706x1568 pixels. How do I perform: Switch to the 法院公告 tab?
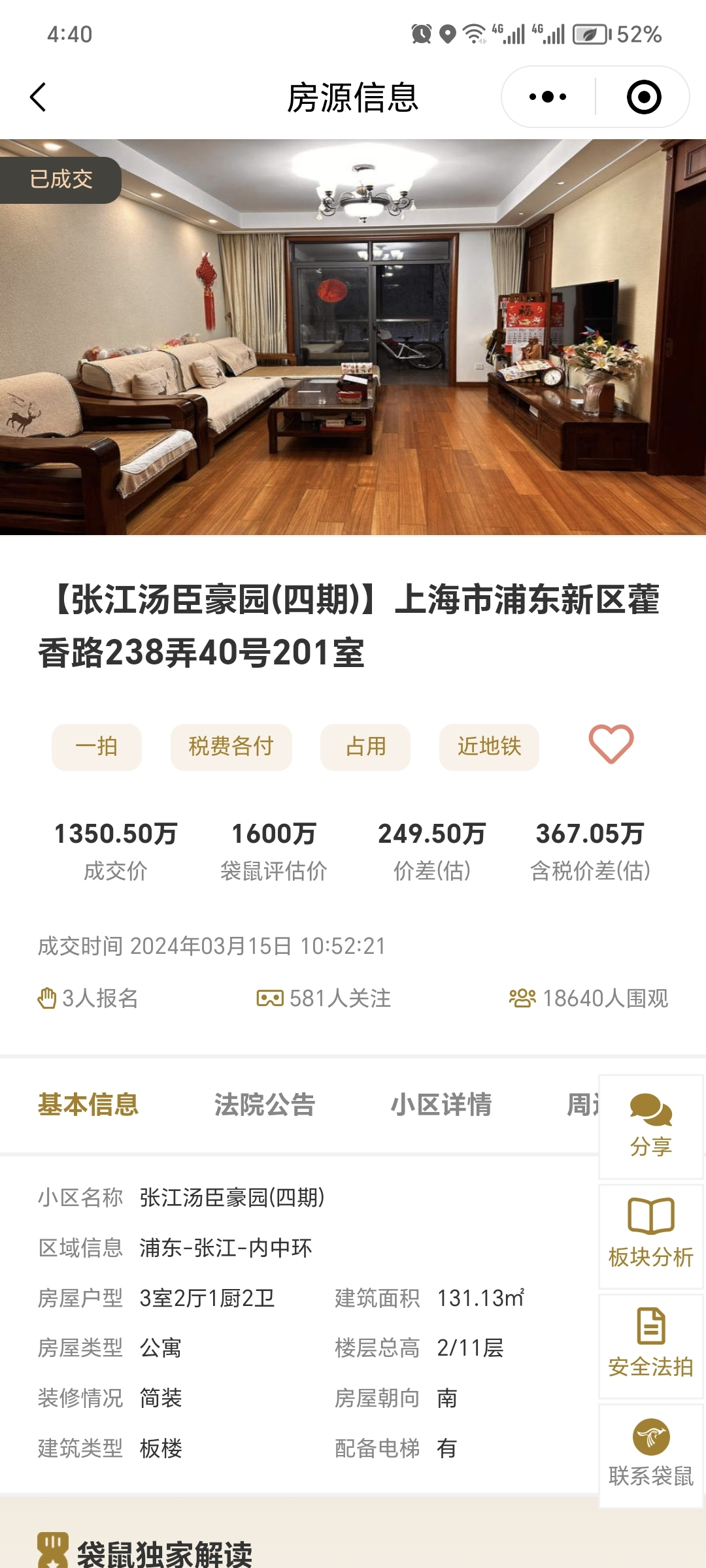(x=264, y=1105)
